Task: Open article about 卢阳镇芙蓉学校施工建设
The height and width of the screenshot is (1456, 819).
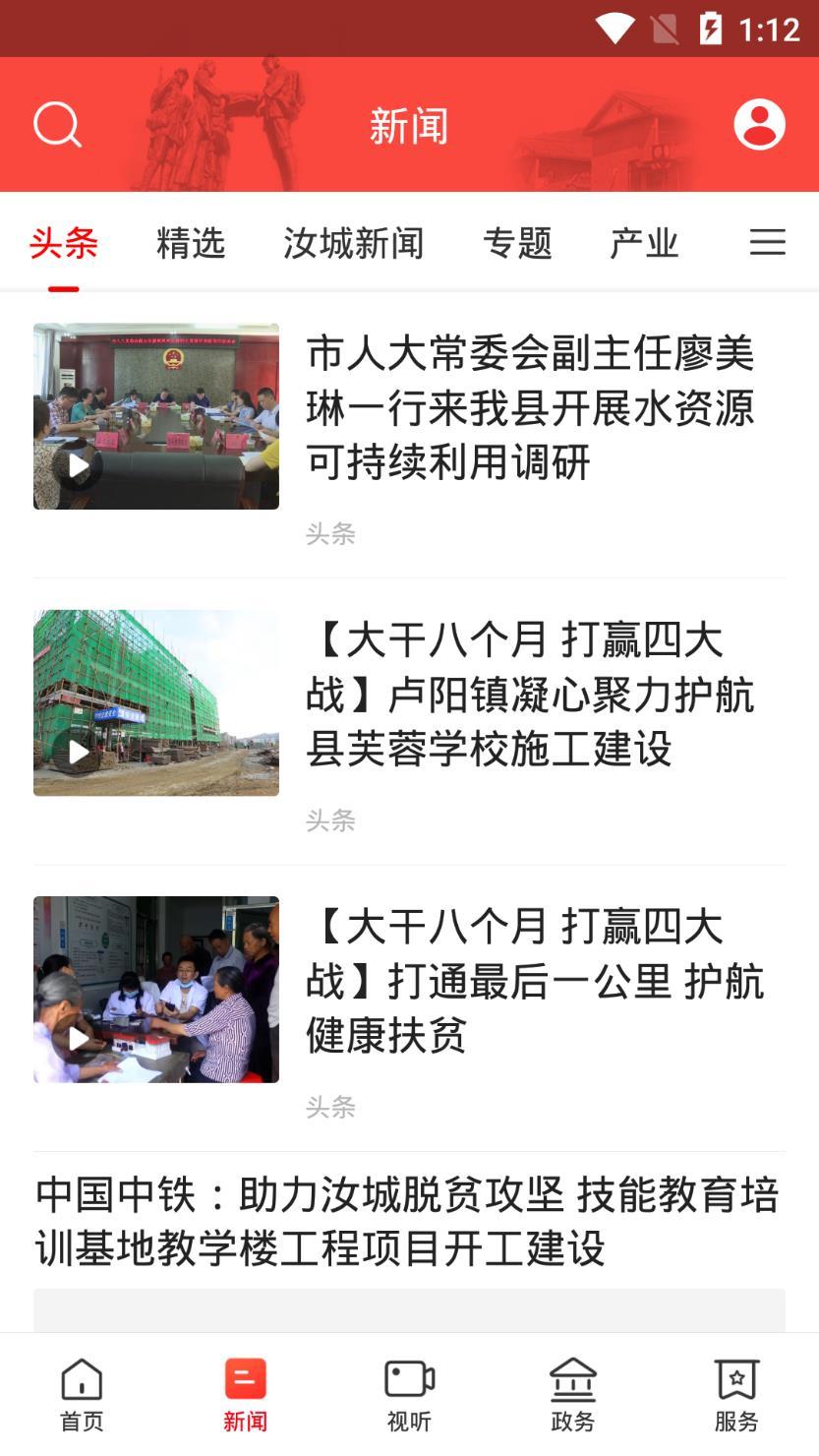Action: [x=529, y=695]
